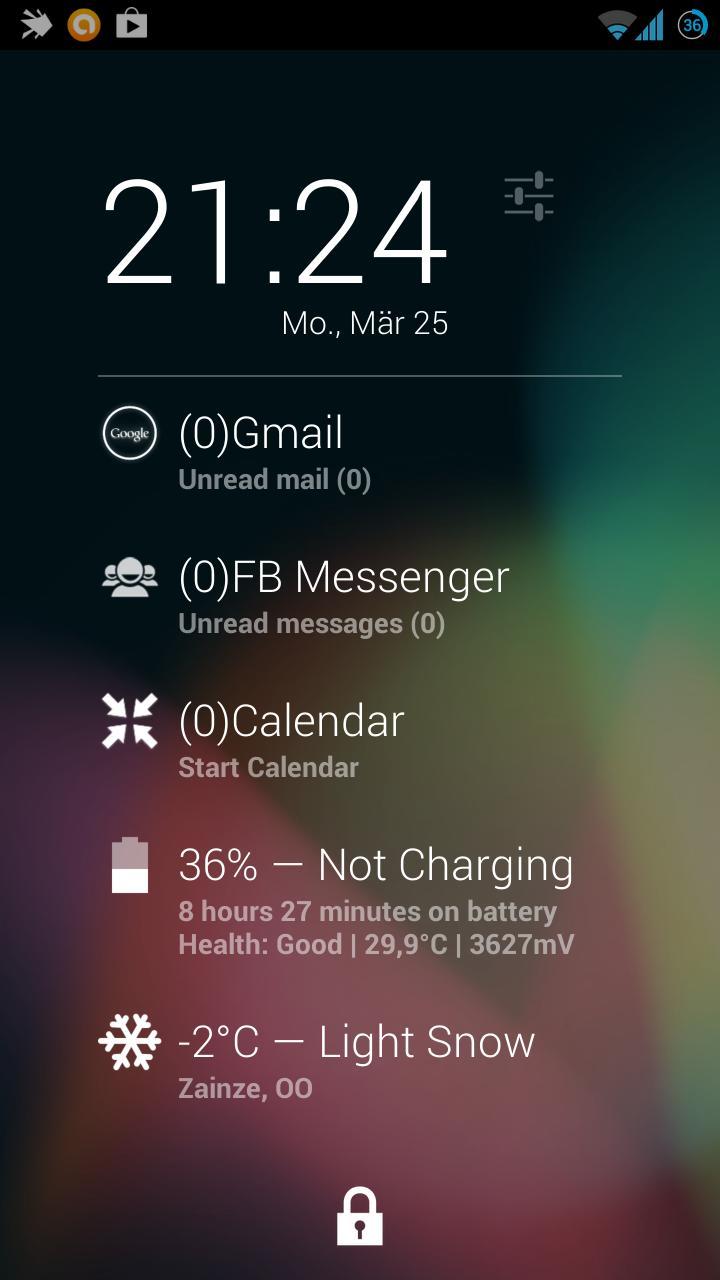Image resolution: width=720 pixels, height=1280 pixels.
Task: Tap the Play Store icon in status bar
Action: (132, 24)
